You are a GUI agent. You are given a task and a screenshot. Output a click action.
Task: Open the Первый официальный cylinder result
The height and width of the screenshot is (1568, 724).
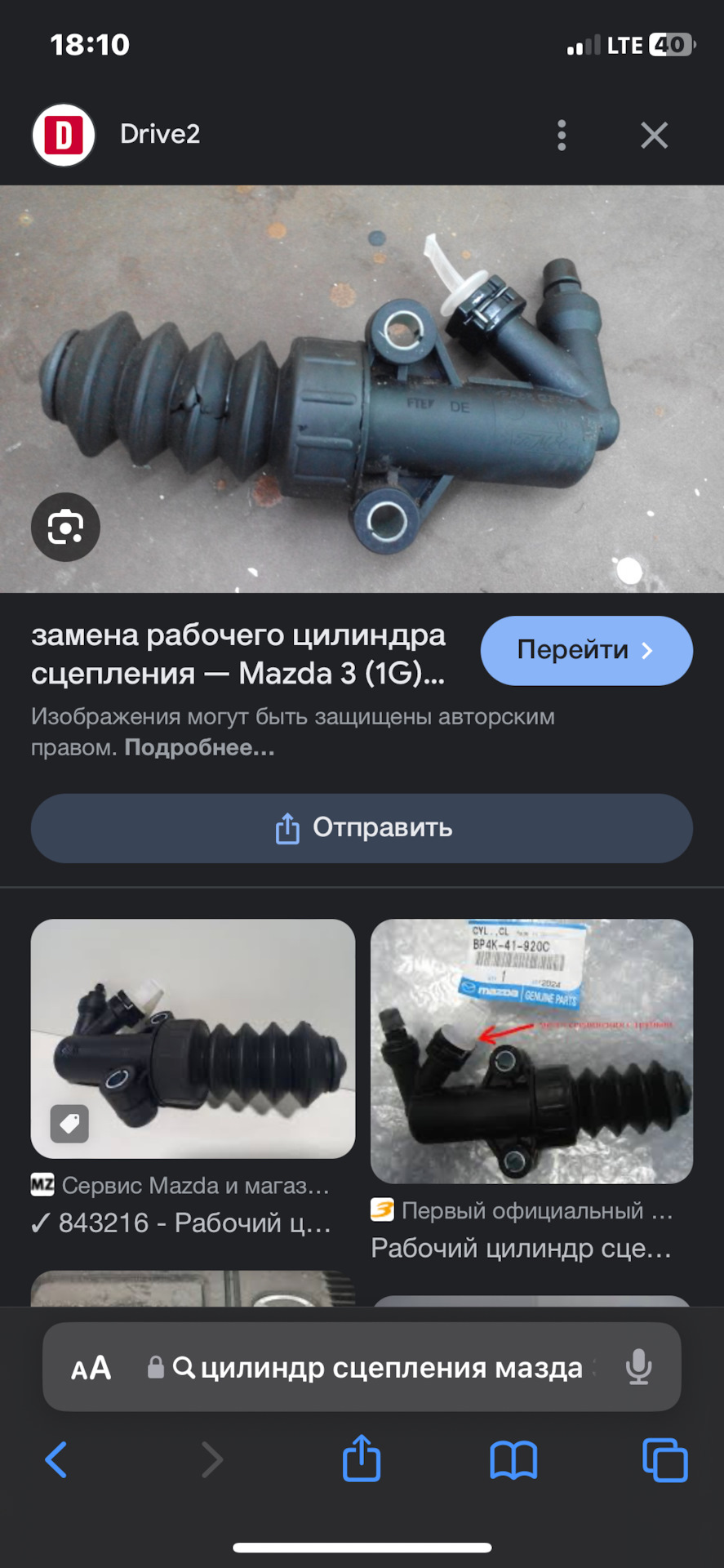coord(531,1051)
